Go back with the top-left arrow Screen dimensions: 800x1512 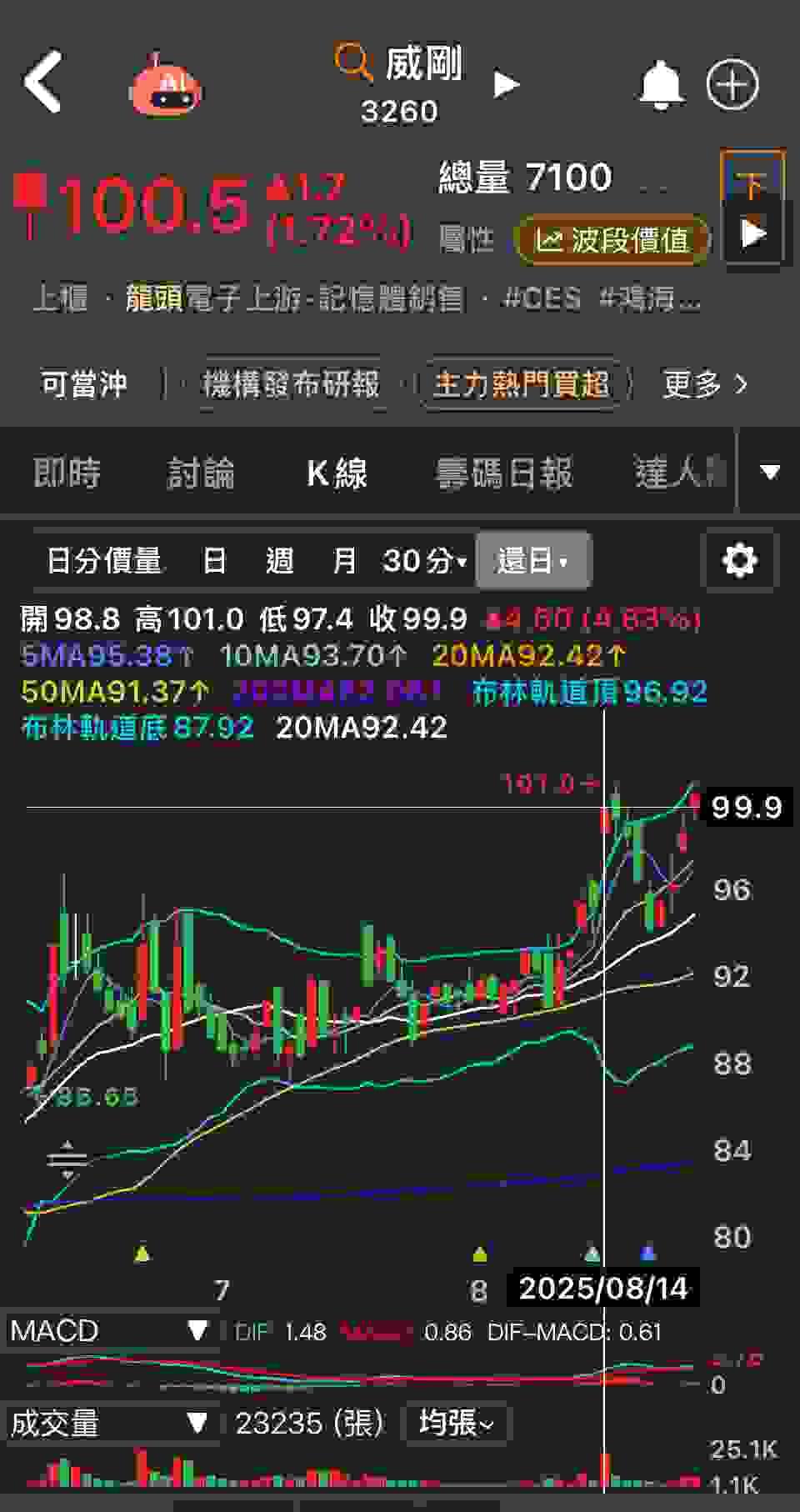pos(43,82)
